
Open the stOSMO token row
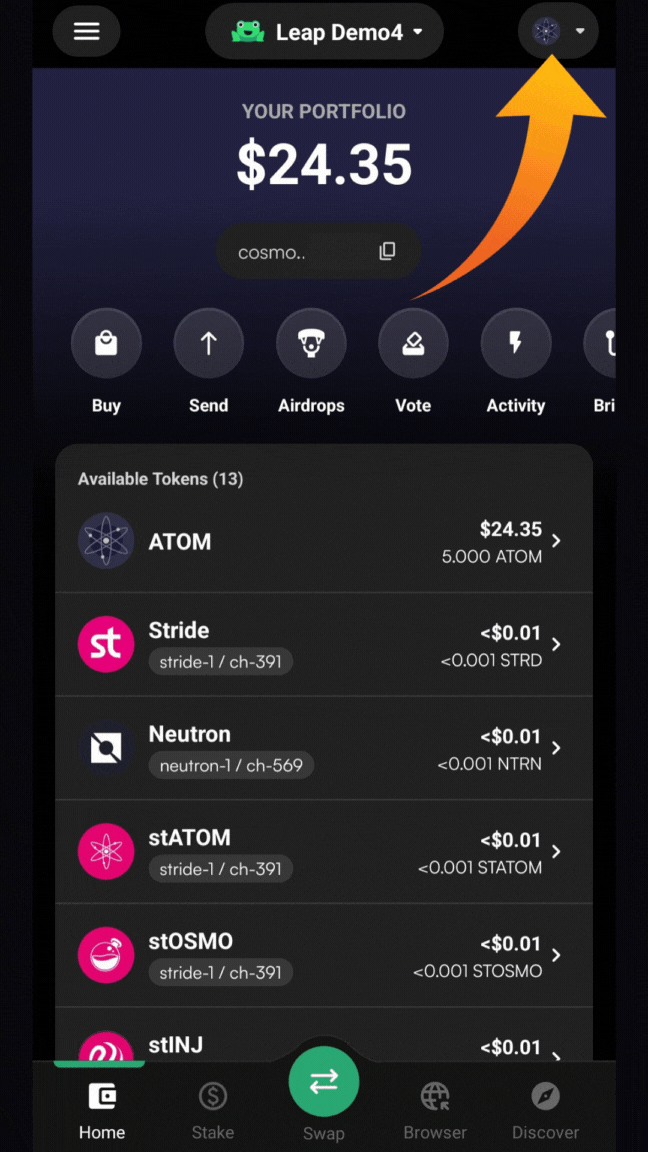pos(324,956)
